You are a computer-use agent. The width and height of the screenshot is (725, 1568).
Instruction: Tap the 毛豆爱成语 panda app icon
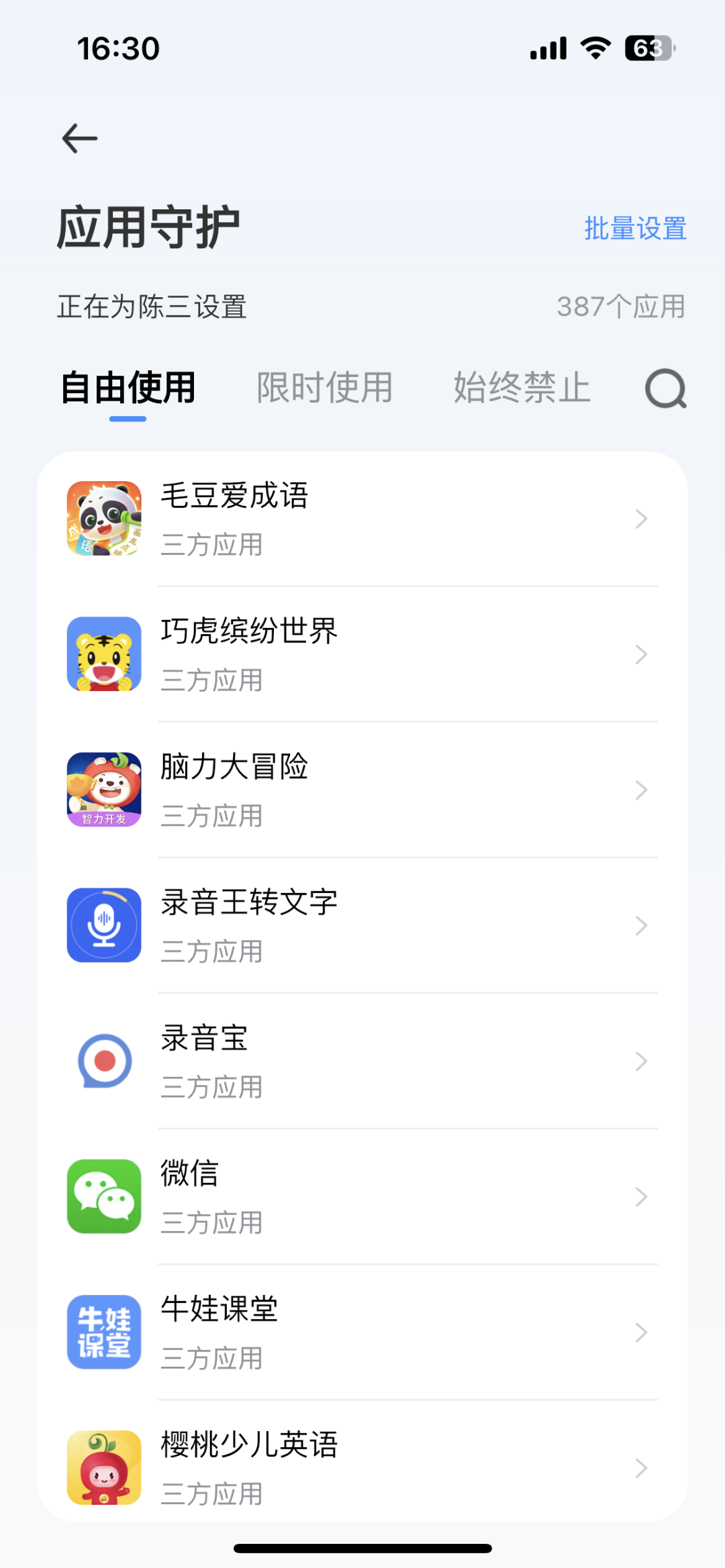[x=104, y=518]
